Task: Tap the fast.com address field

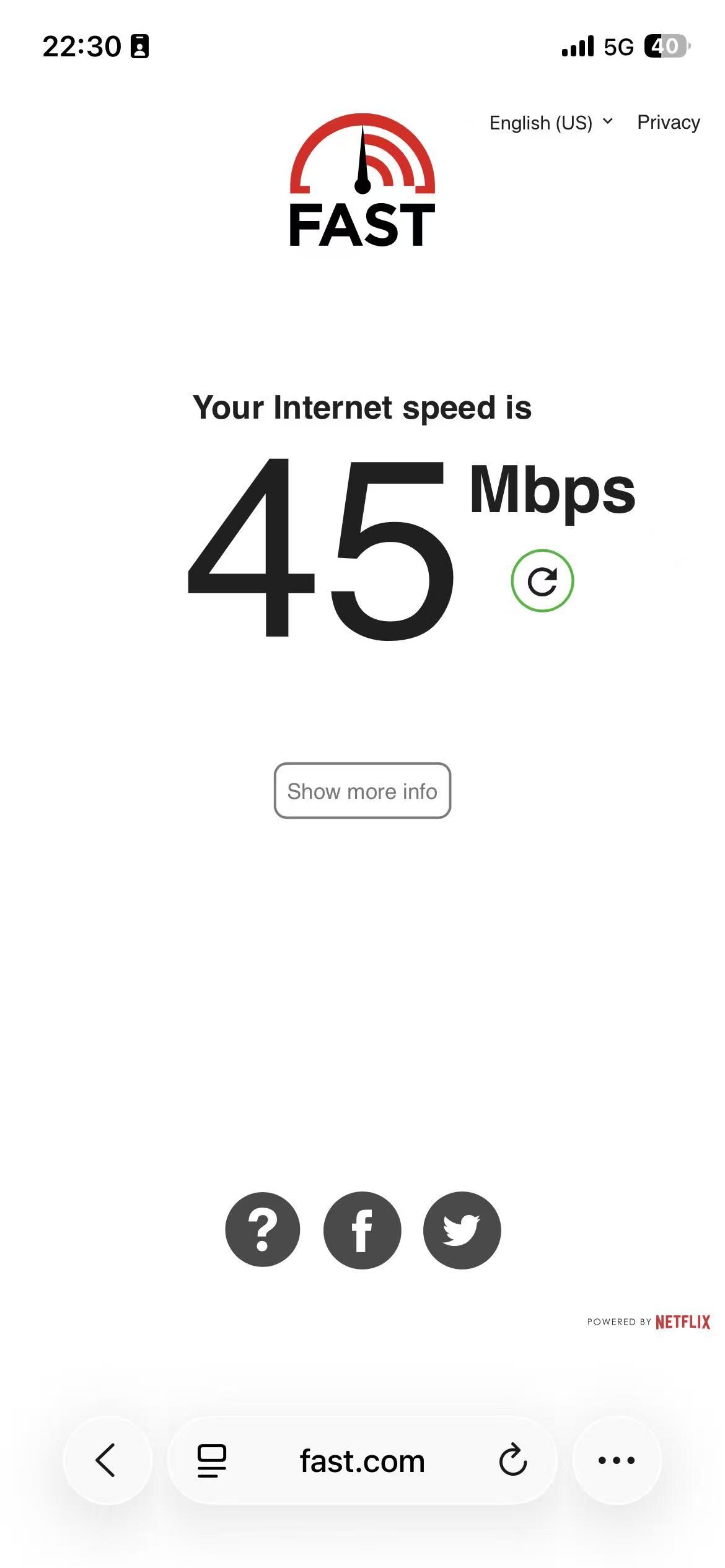Action: point(362,1461)
